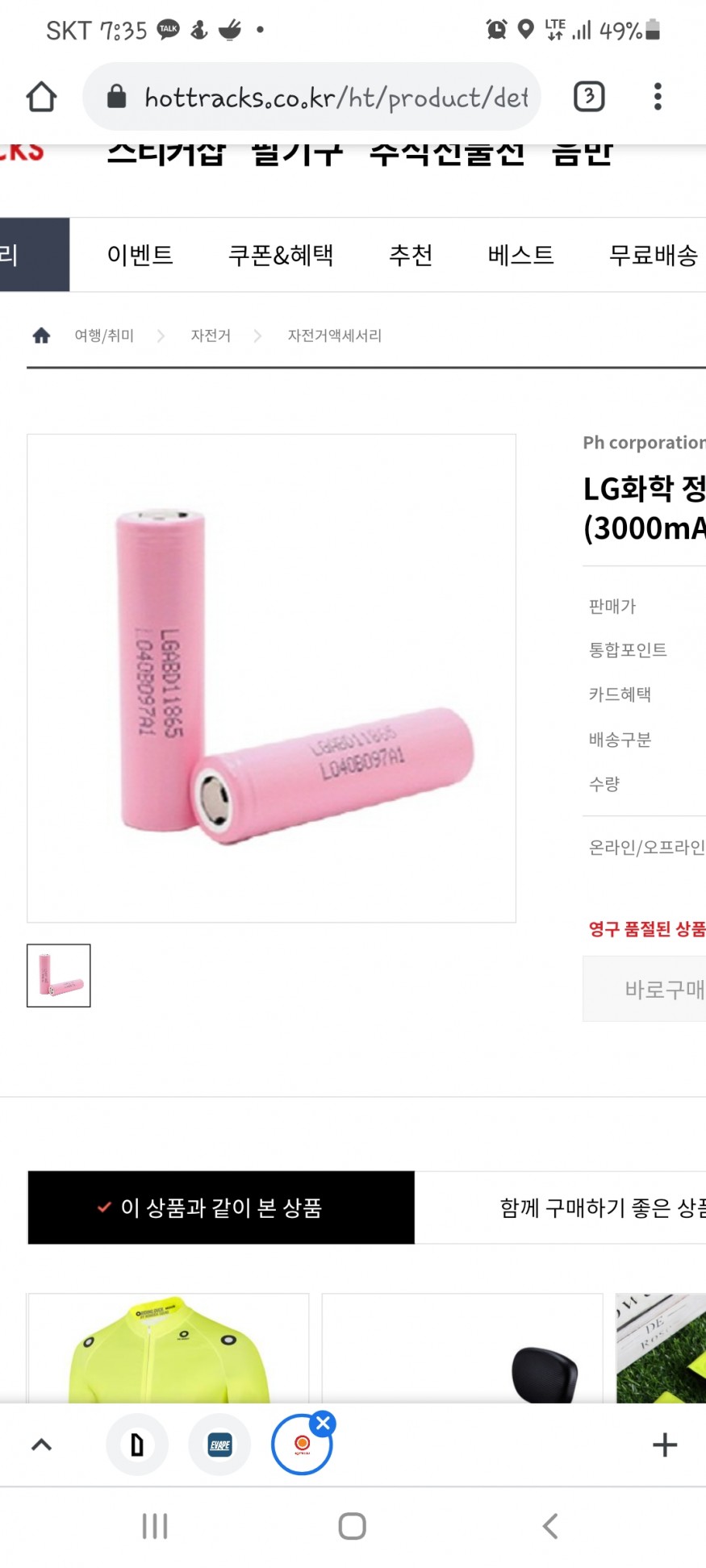Switch to the 추천 tab

pos(411,255)
